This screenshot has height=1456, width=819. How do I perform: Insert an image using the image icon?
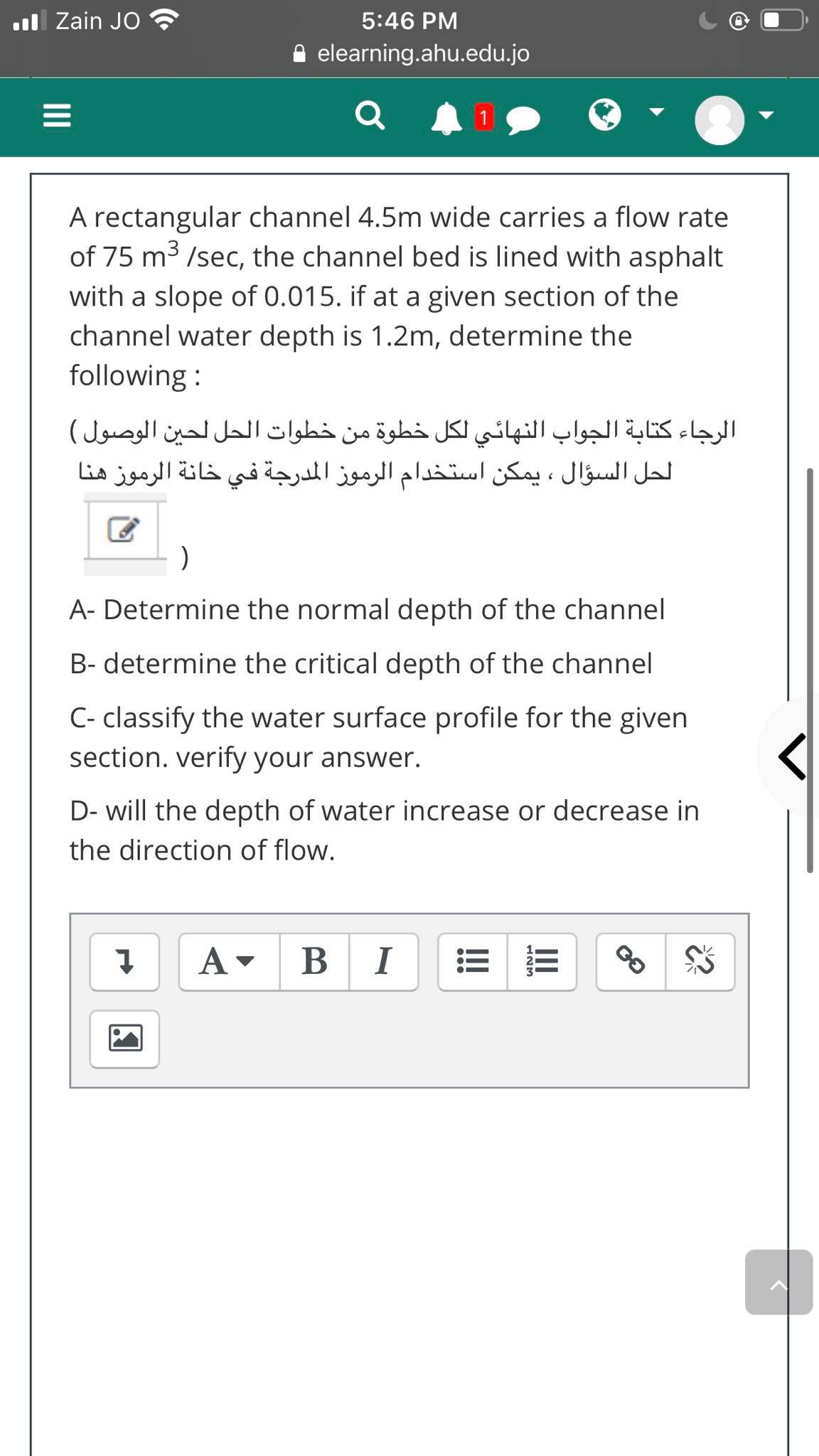click(x=124, y=1038)
